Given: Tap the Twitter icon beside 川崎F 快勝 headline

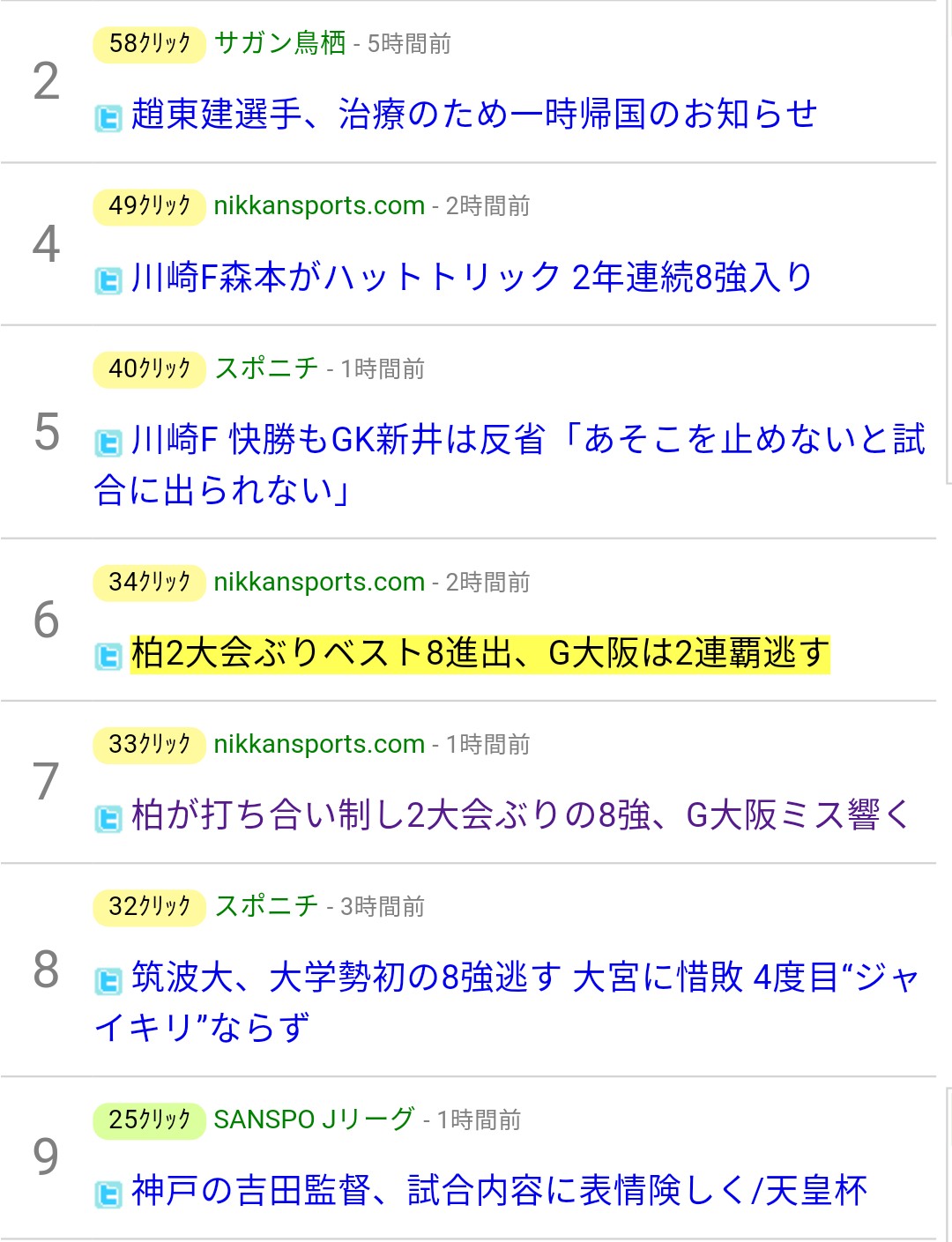Looking at the screenshot, I should tap(108, 443).
